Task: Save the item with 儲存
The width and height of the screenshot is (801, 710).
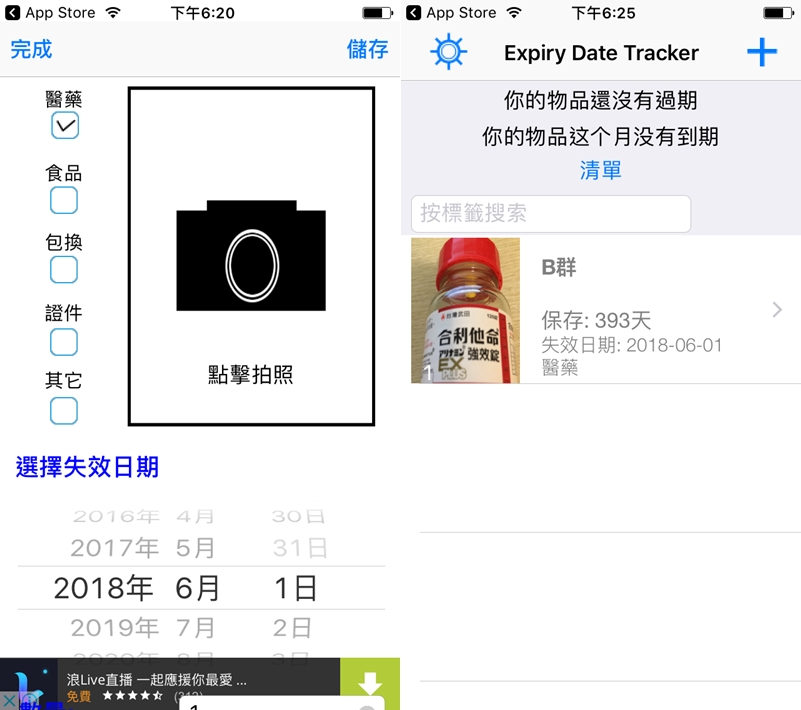Action: 367,49
